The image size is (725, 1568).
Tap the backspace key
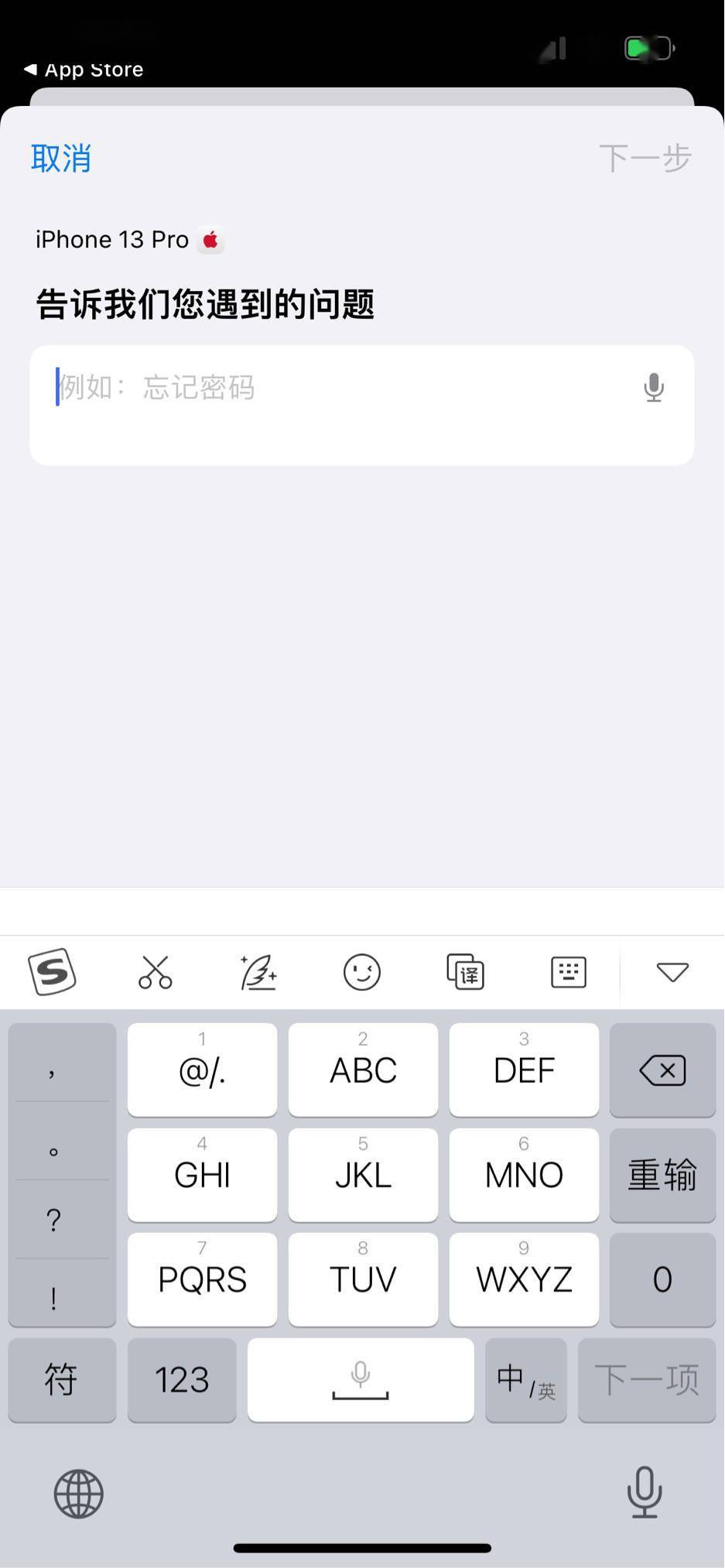[662, 1070]
